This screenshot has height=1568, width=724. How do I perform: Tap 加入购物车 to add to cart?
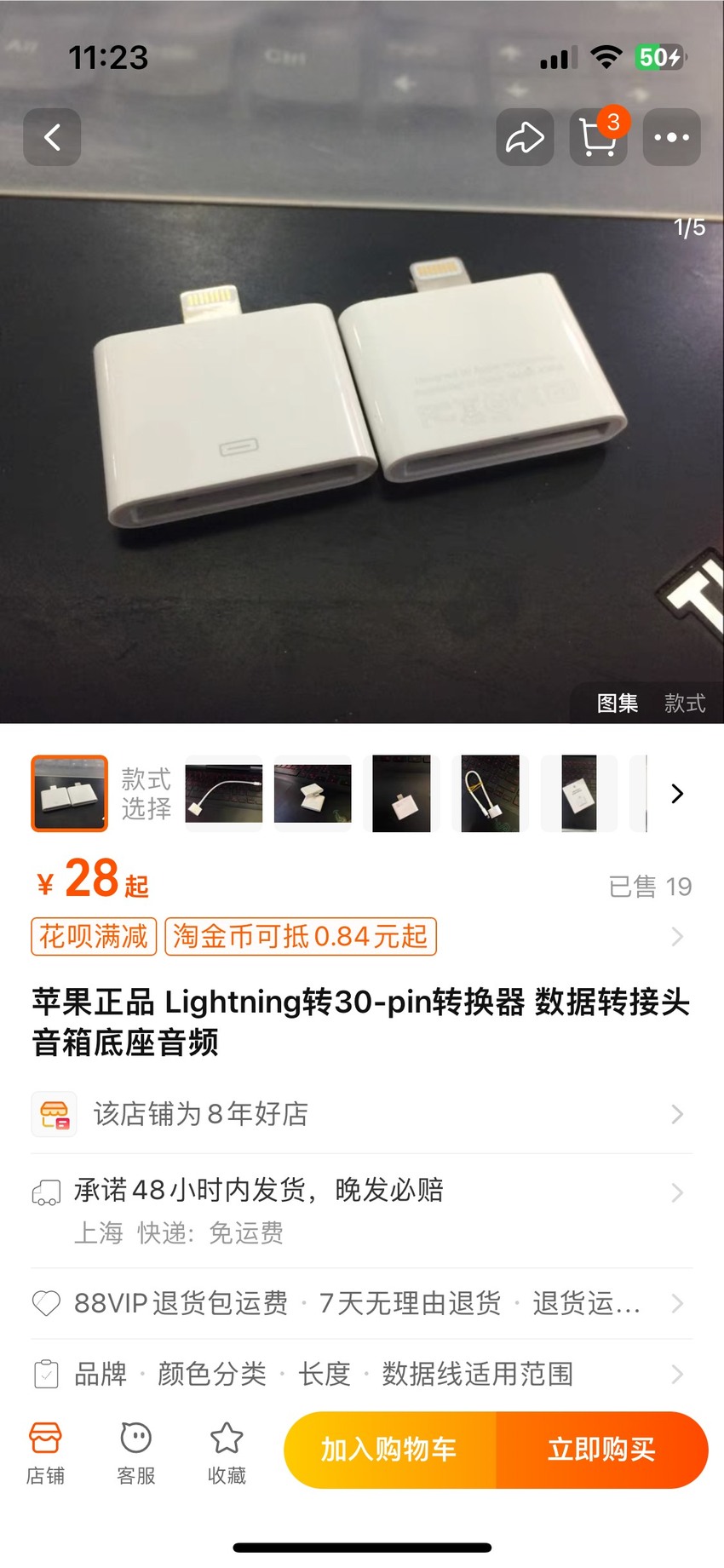(389, 1450)
